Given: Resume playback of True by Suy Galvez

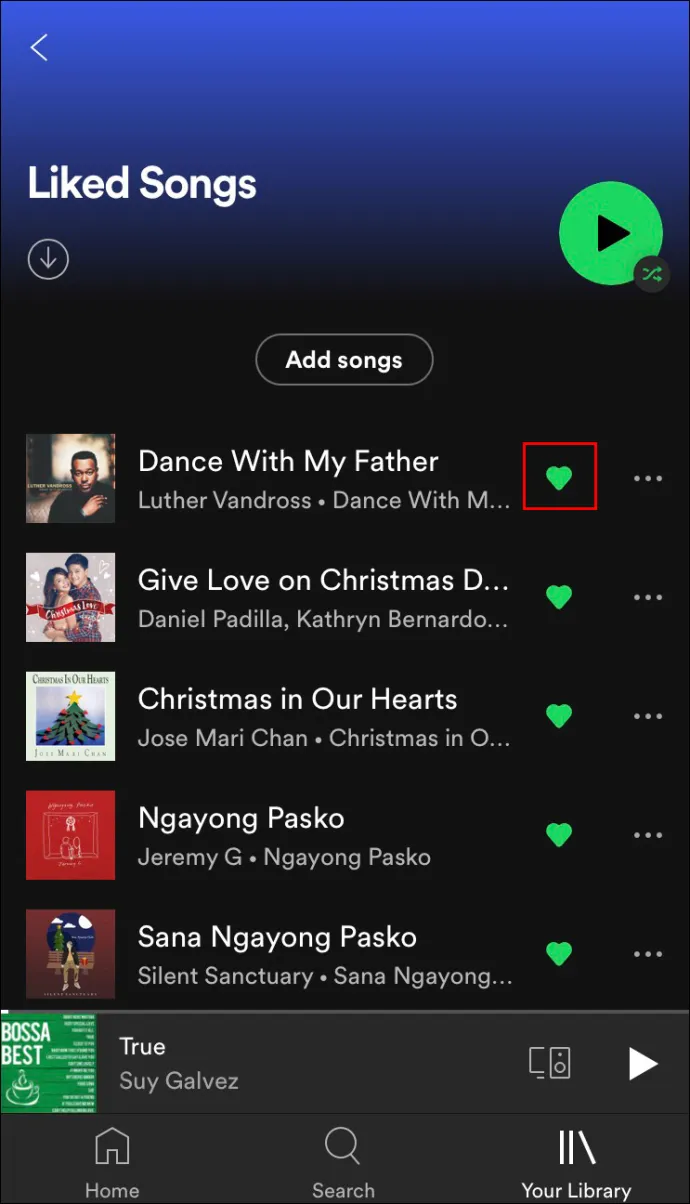Looking at the screenshot, I should (642, 1063).
